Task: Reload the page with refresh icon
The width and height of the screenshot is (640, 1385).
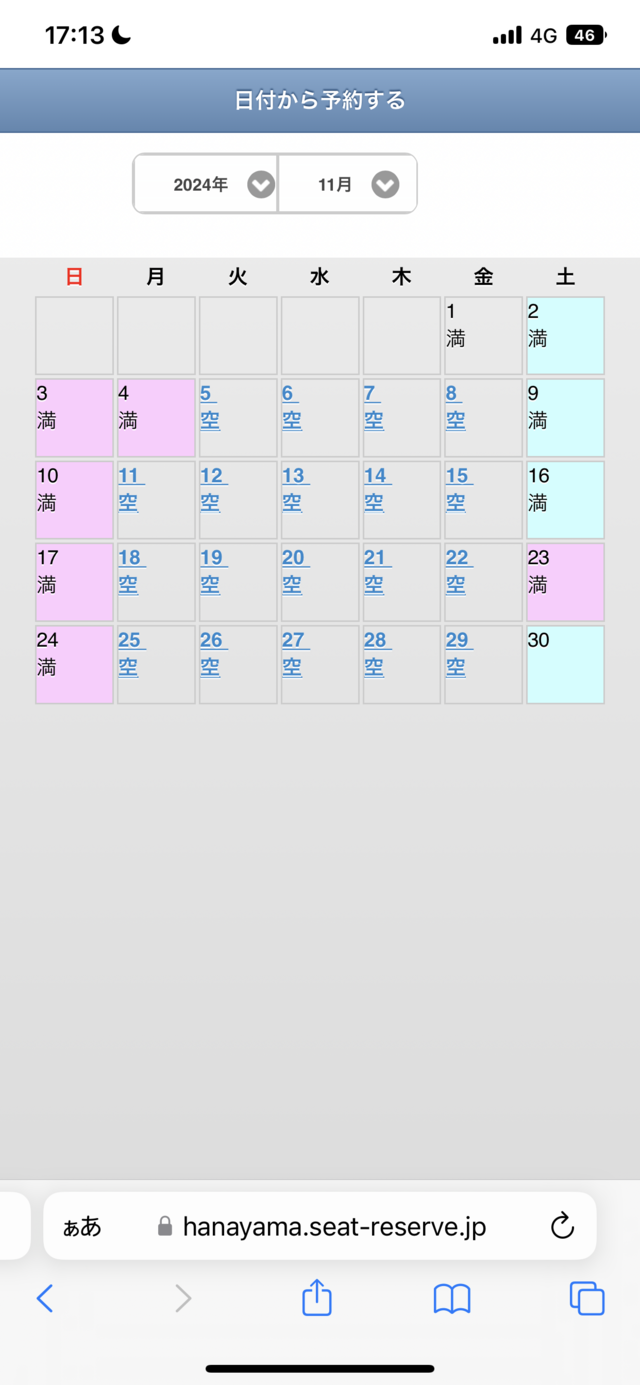Action: tap(563, 1226)
